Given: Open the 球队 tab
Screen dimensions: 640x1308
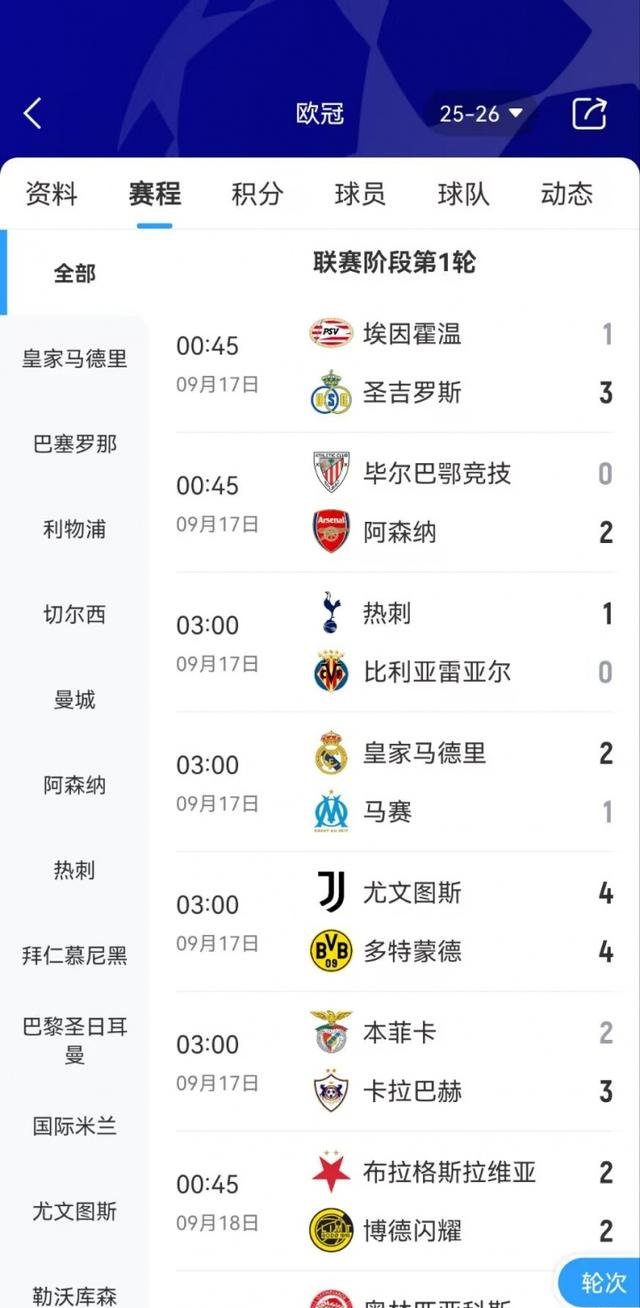Looking at the screenshot, I should 464,193.
